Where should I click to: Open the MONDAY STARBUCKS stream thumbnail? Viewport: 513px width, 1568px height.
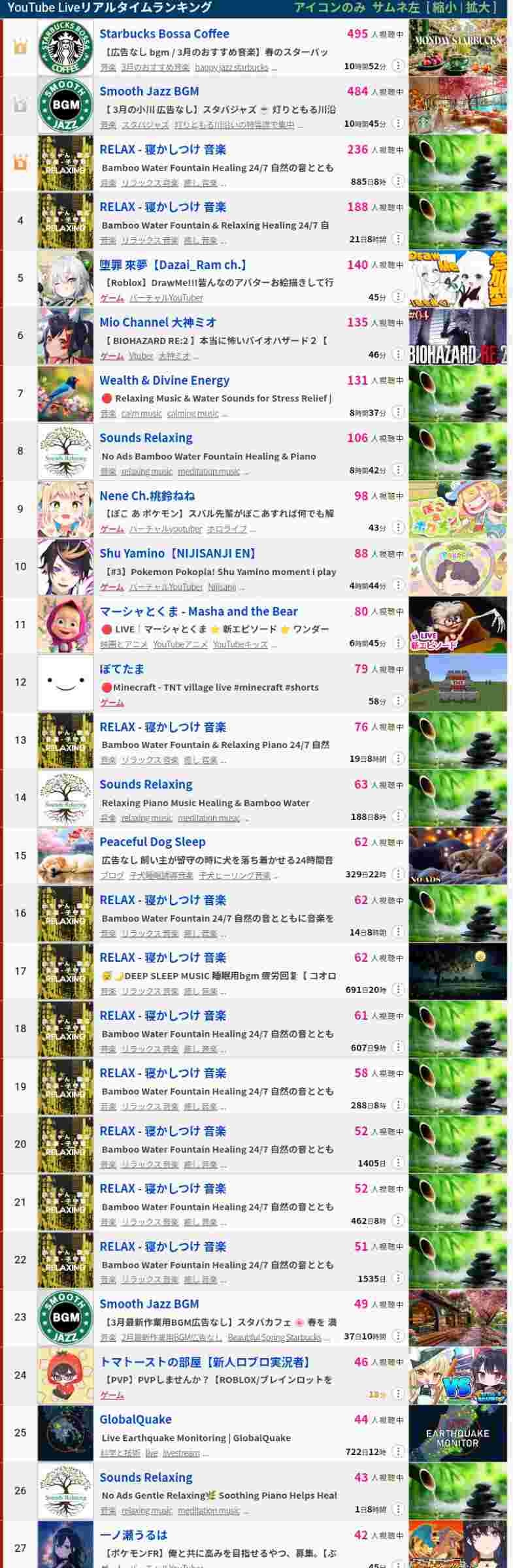point(457,47)
